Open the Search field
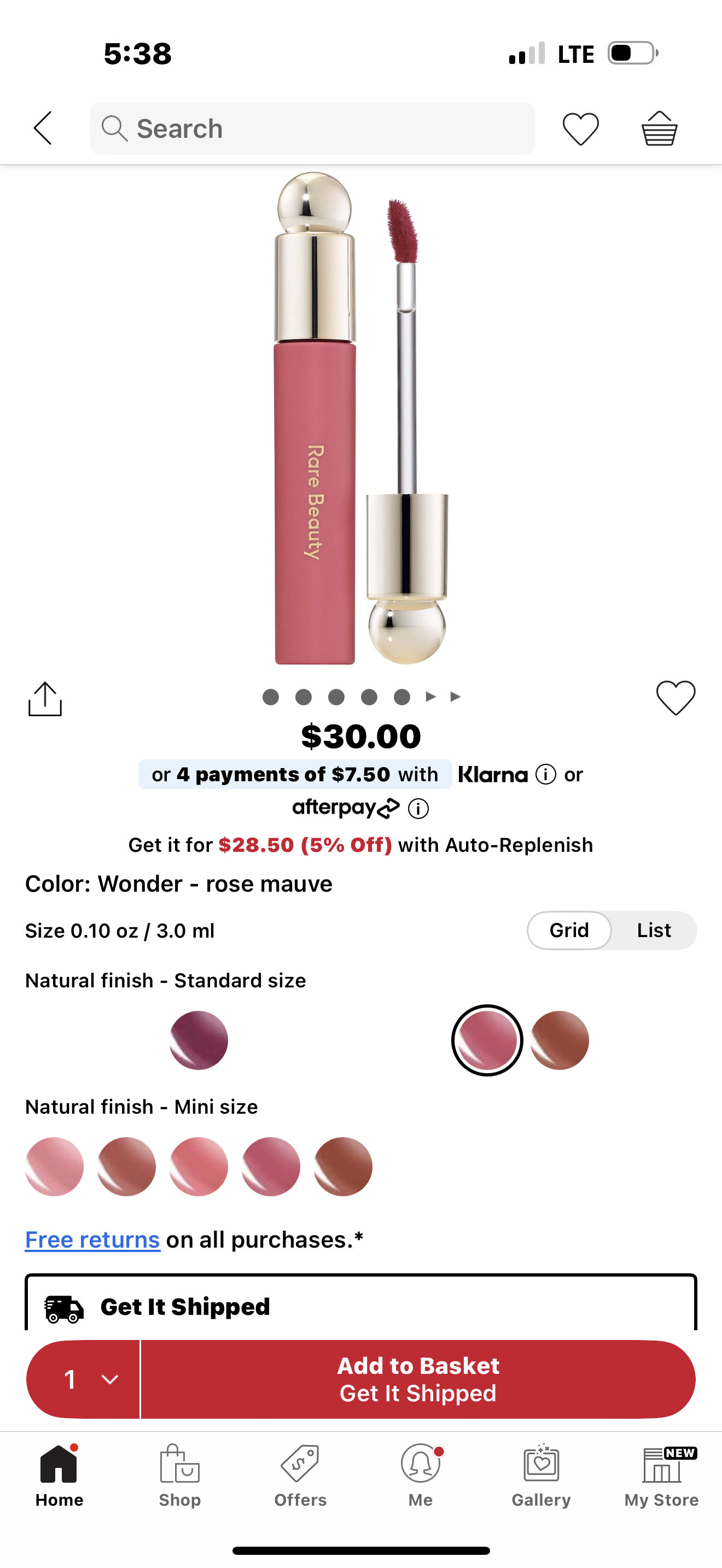This screenshot has height=1568, width=722. click(x=312, y=128)
